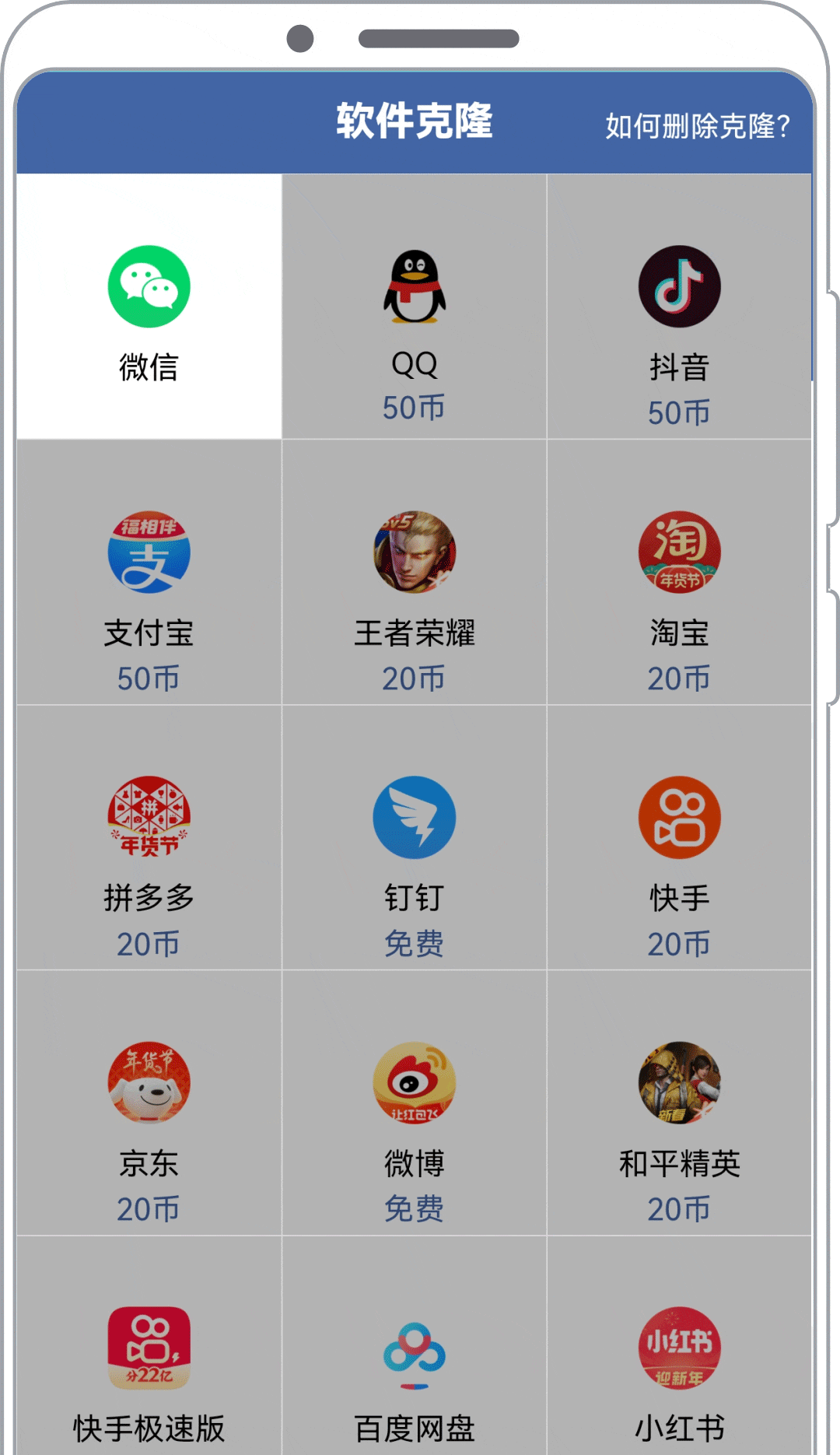Clone the QQ app for 50 coins
Viewport: 840px width, 1455px height.
(414, 285)
